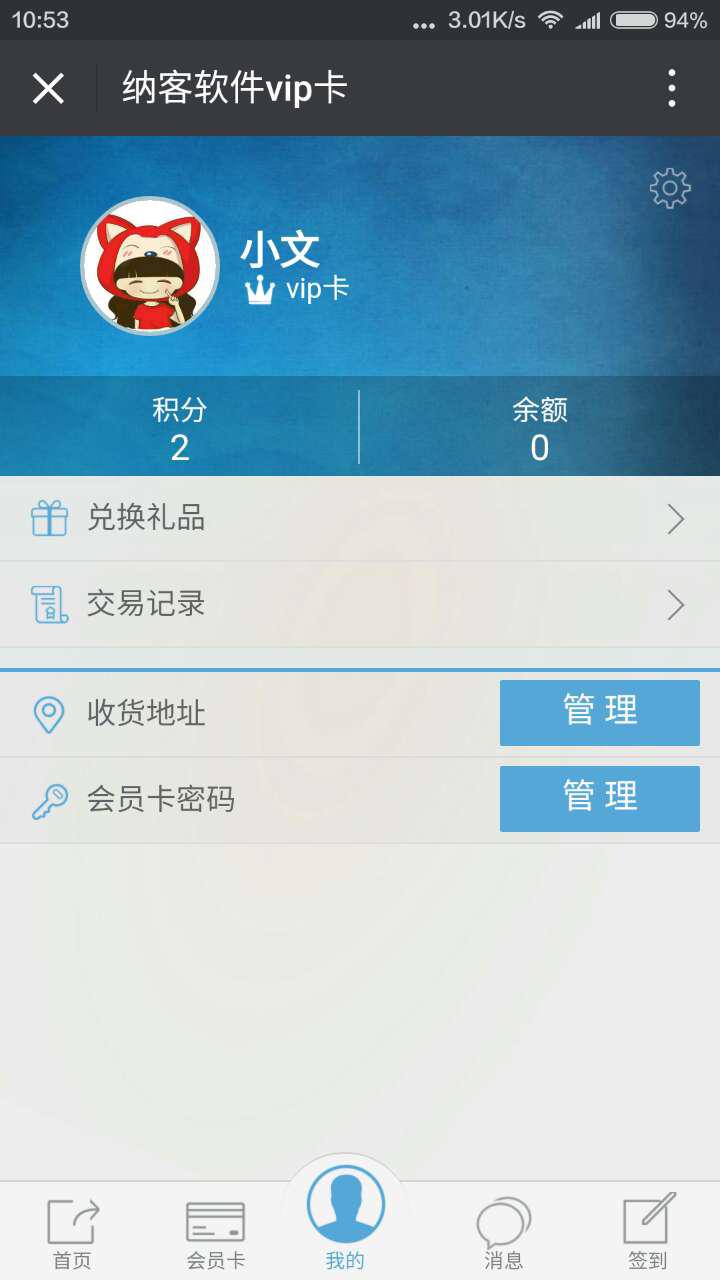Open profile settings gear icon

tap(669, 188)
